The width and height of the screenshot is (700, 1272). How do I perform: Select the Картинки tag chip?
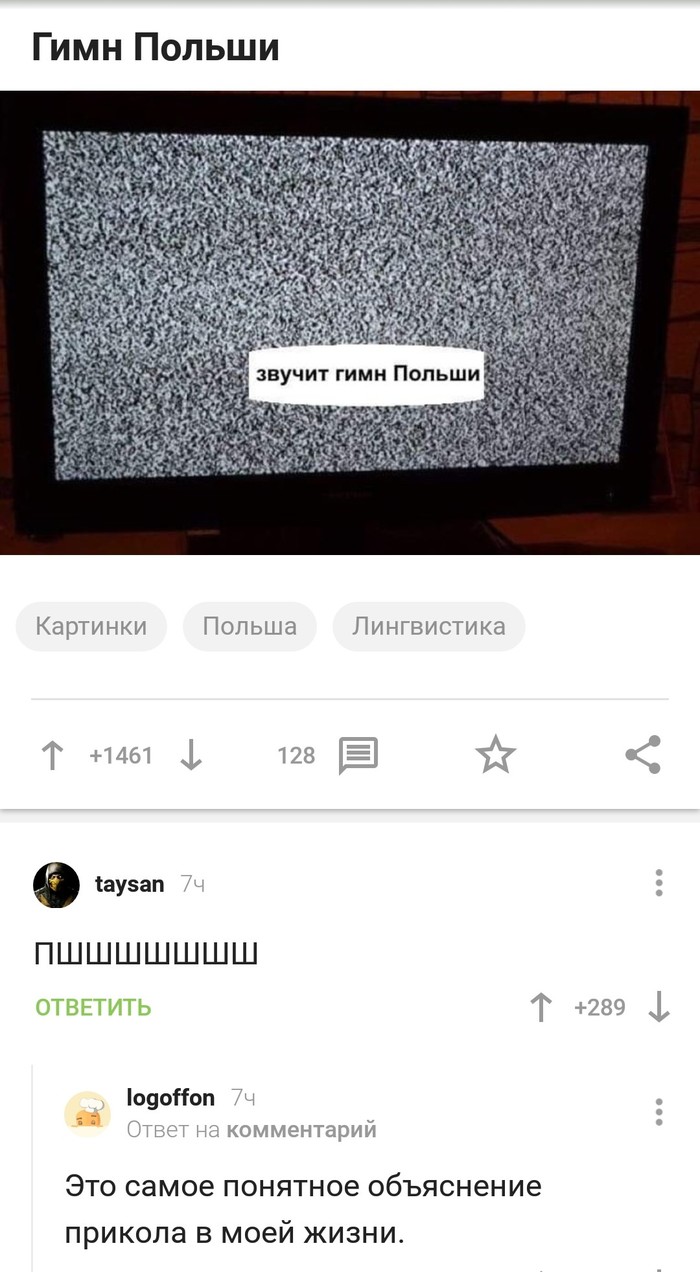[91, 627]
